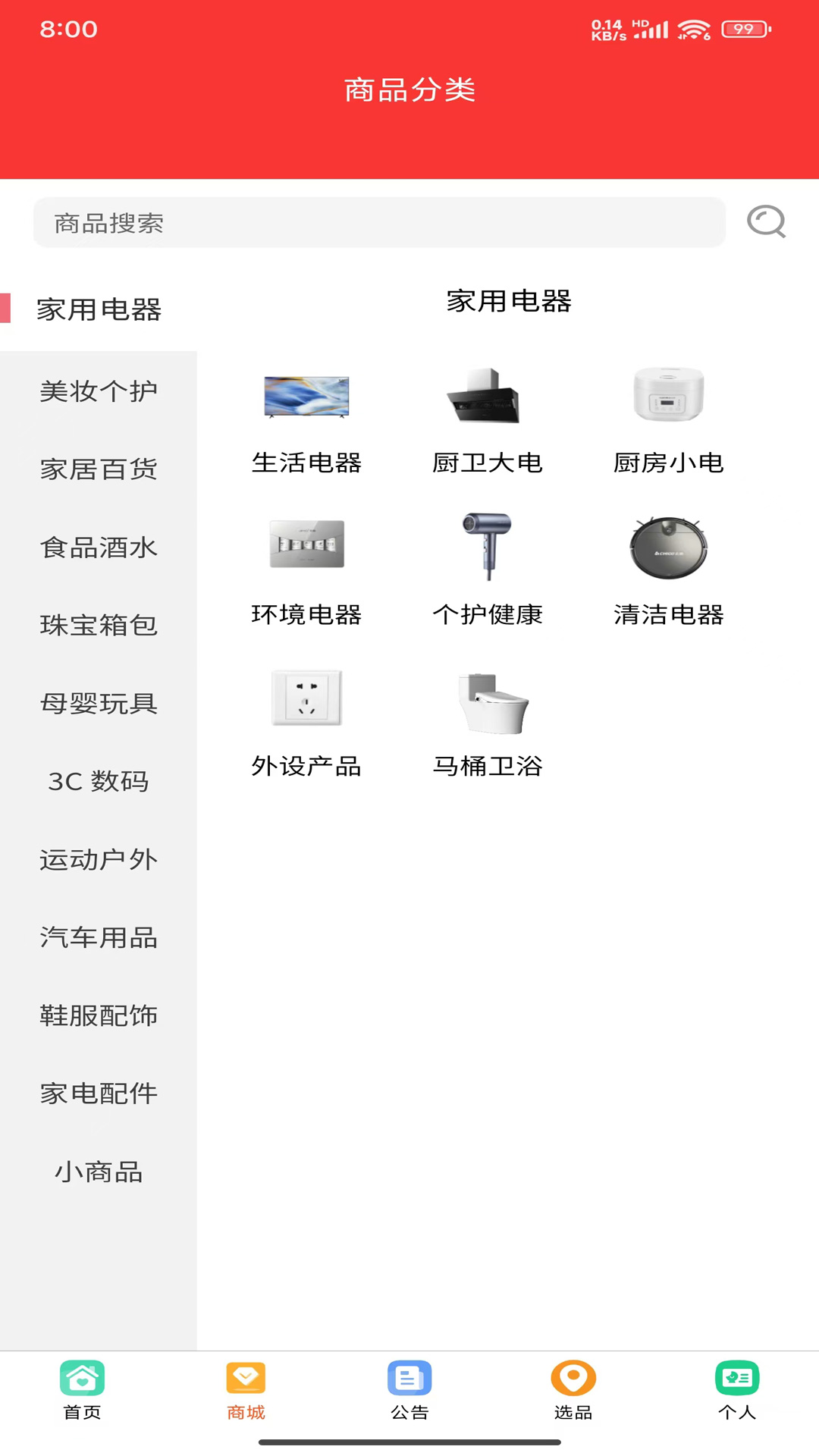Select the 小商品 category
The height and width of the screenshot is (1456, 819).
tap(98, 1172)
